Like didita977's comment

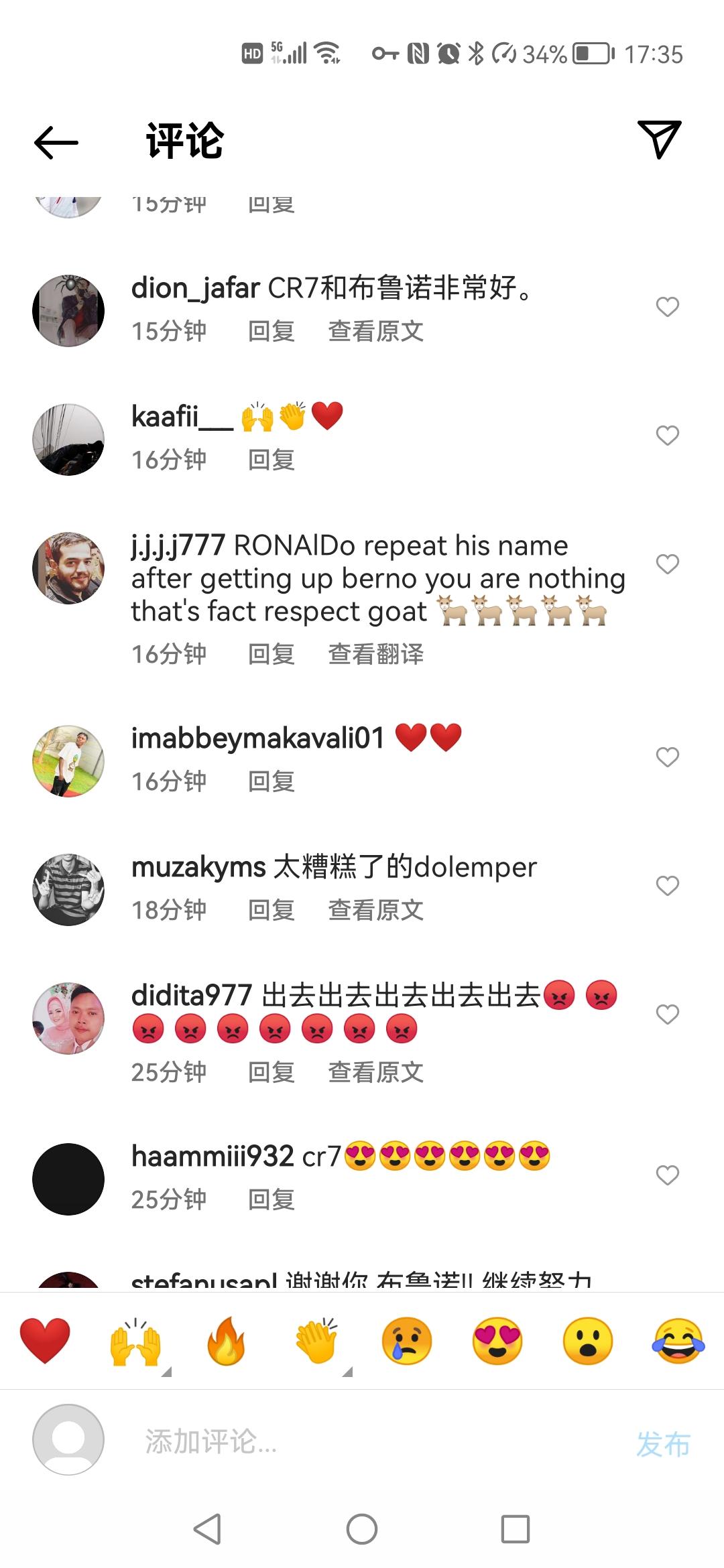[667, 1015]
